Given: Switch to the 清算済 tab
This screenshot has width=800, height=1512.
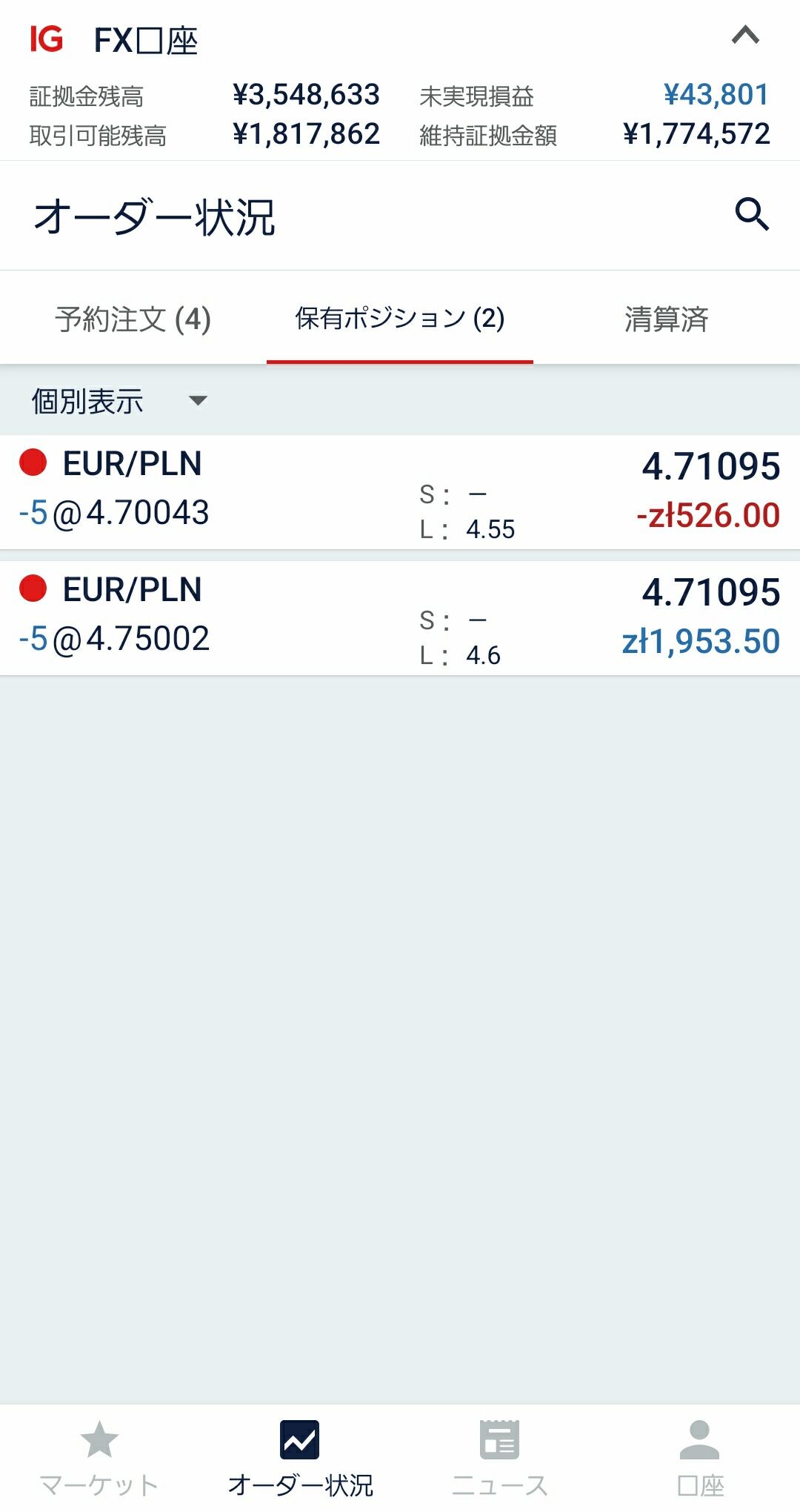Looking at the screenshot, I should coord(666,319).
